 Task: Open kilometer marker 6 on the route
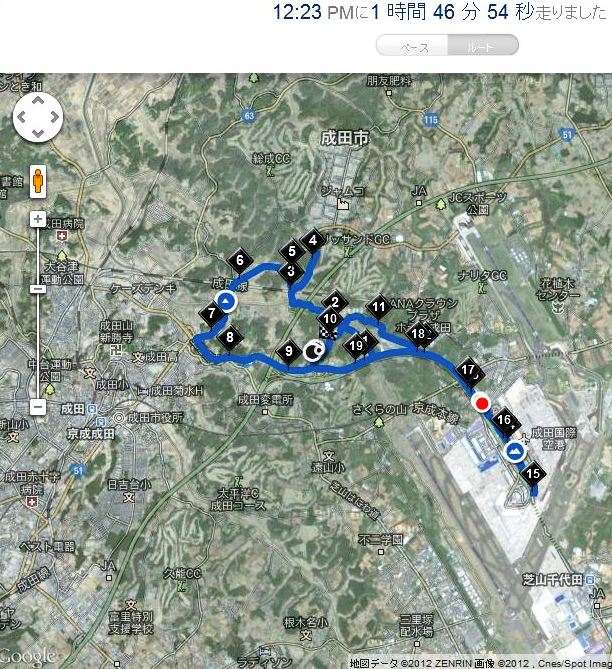click(x=239, y=261)
